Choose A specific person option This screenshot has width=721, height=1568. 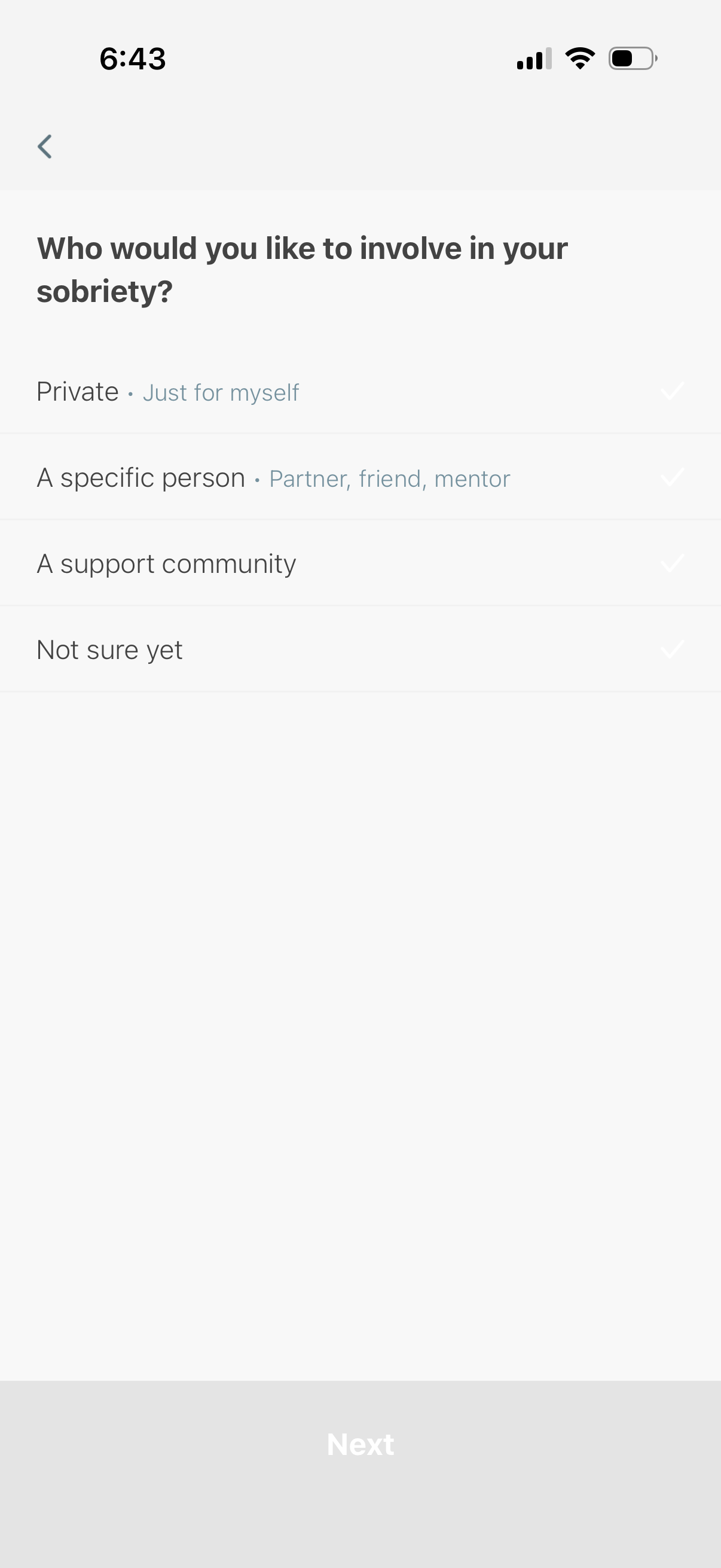click(359, 478)
